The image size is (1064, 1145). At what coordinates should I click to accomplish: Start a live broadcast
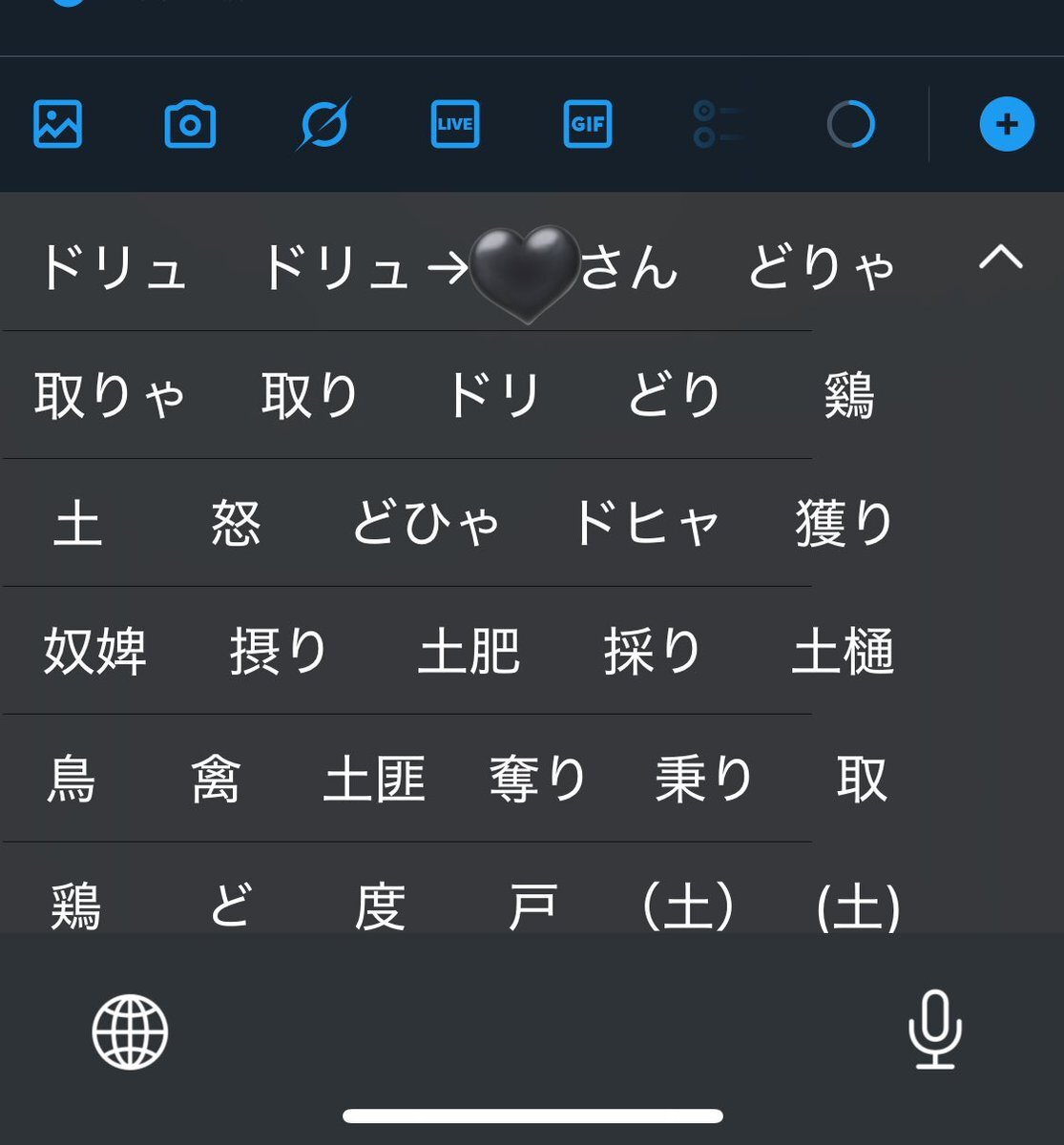click(x=455, y=124)
